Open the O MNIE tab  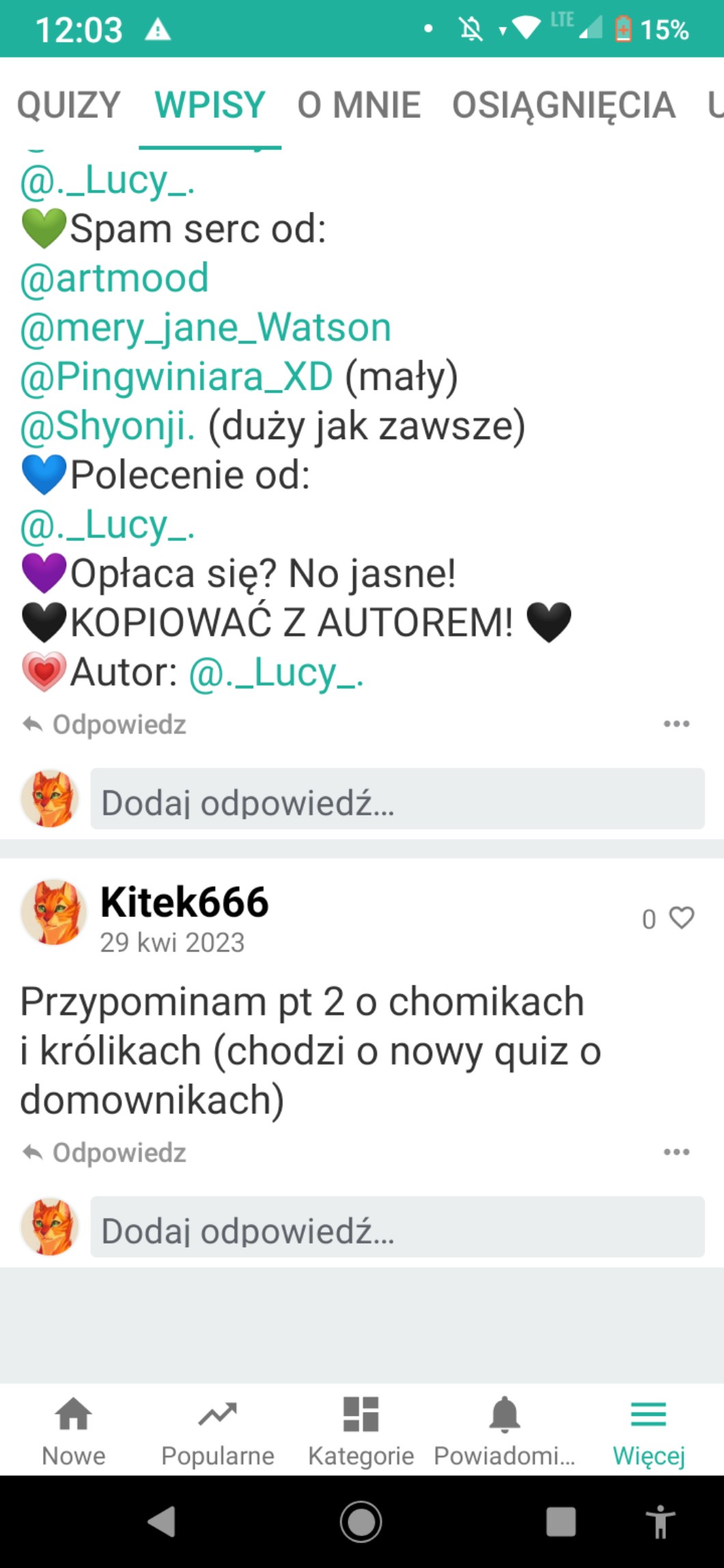click(x=359, y=105)
